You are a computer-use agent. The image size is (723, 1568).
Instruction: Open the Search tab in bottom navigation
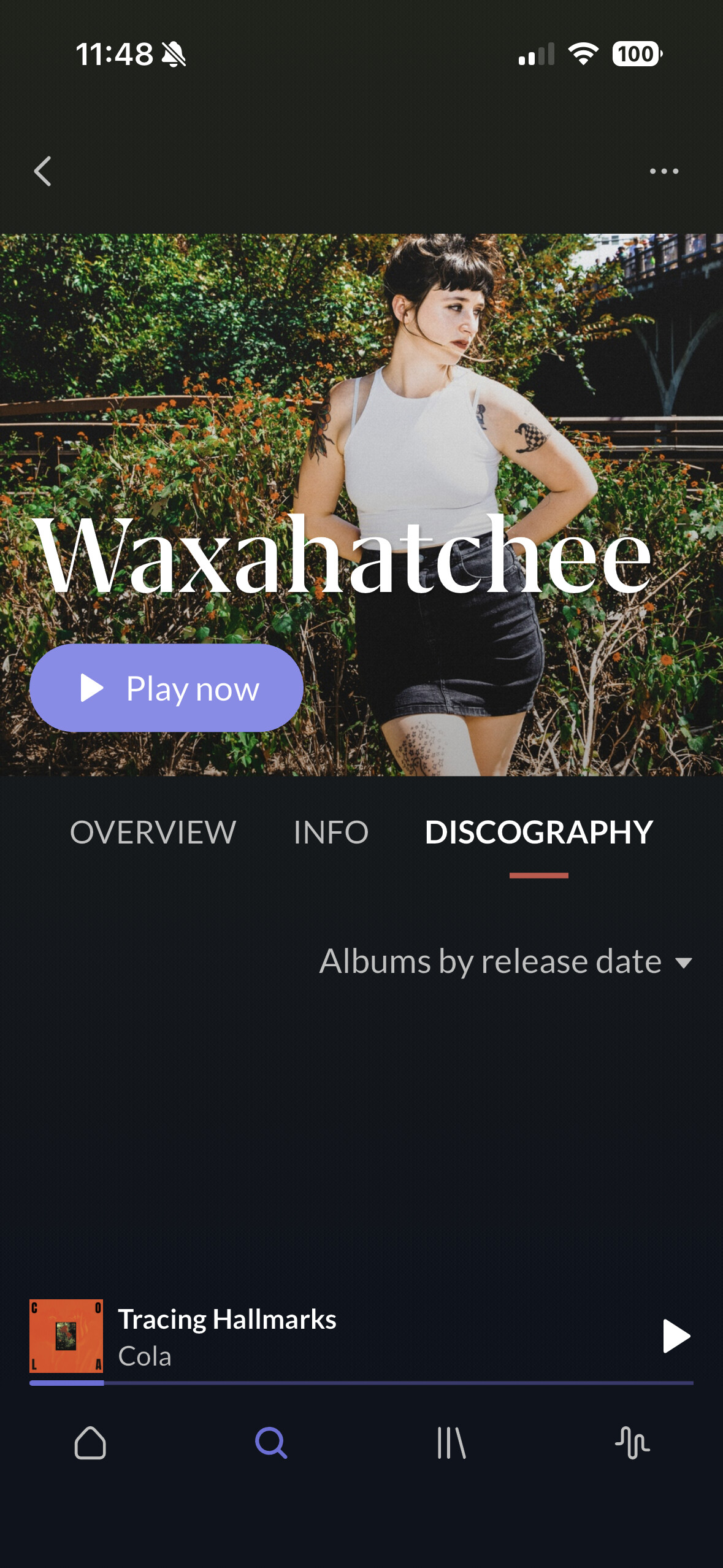tap(271, 1442)
